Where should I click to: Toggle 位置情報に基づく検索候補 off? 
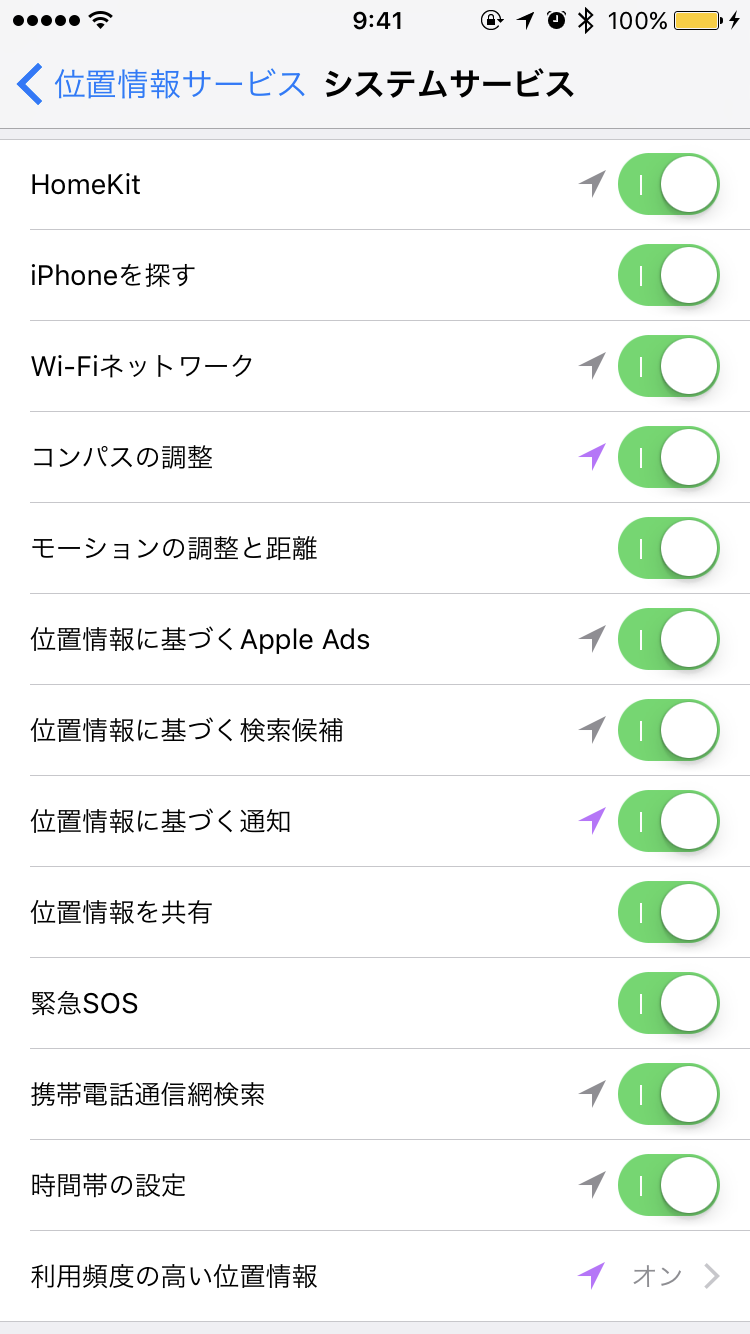[668, 730]
